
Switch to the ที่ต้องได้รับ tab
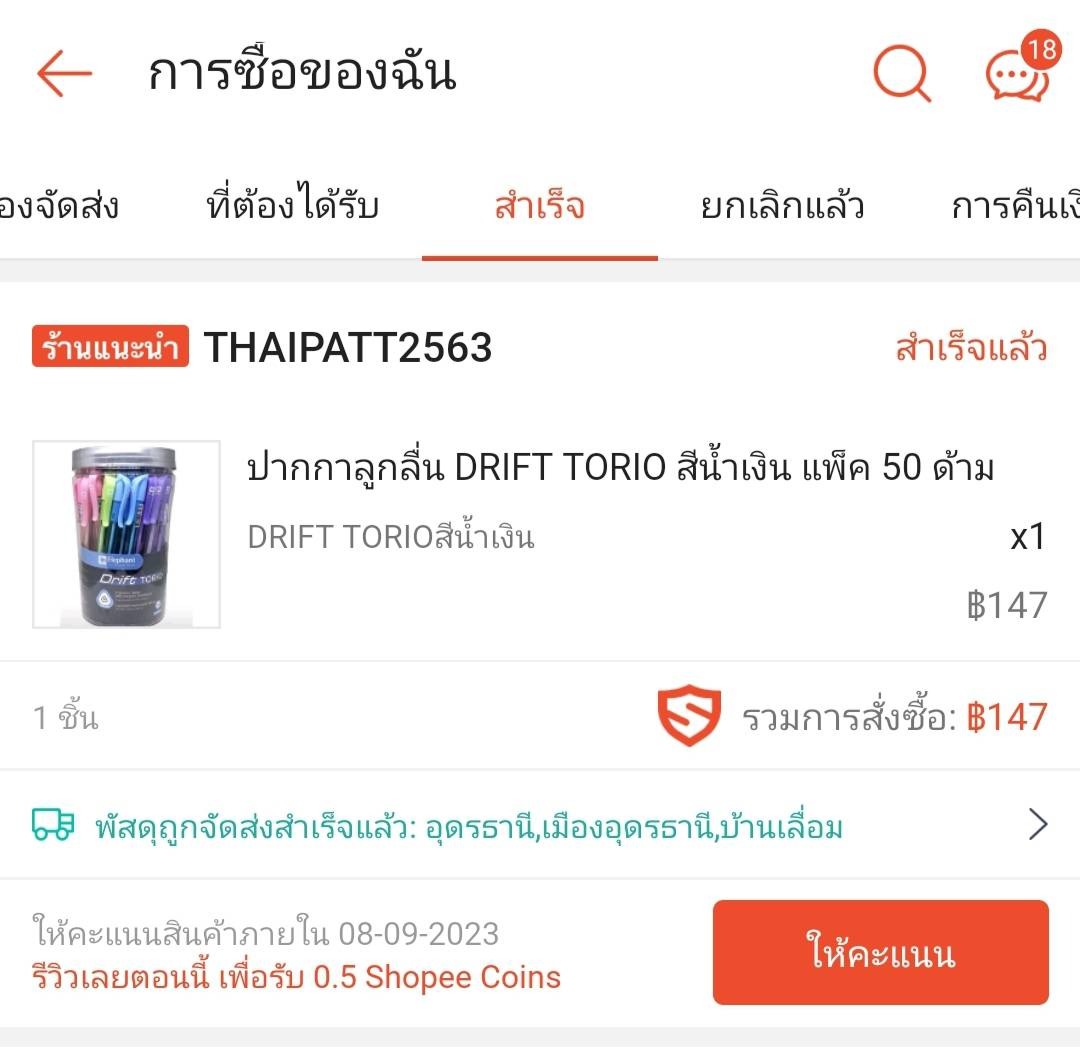(x=292, y=207)
